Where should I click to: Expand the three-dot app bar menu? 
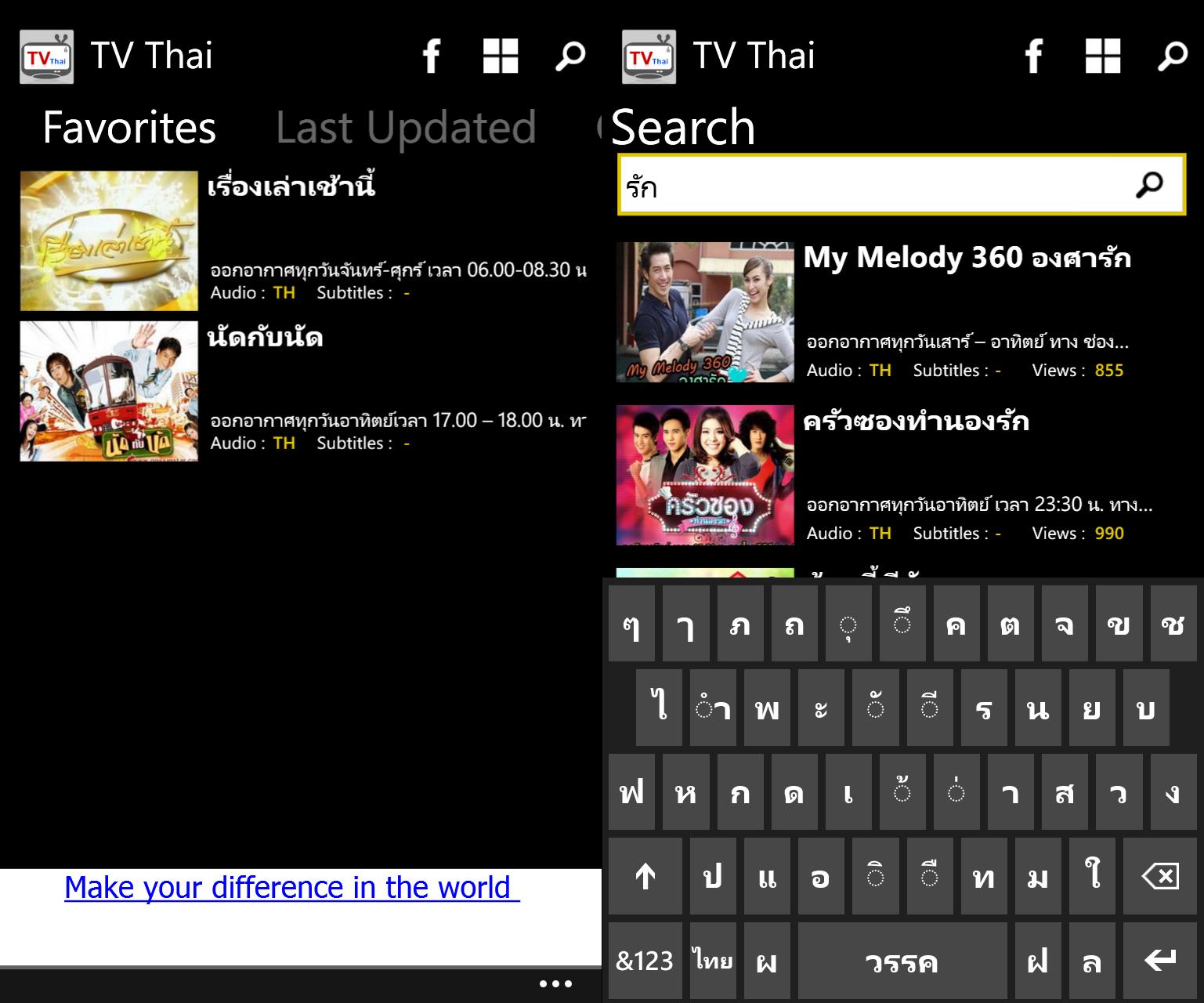555,984
